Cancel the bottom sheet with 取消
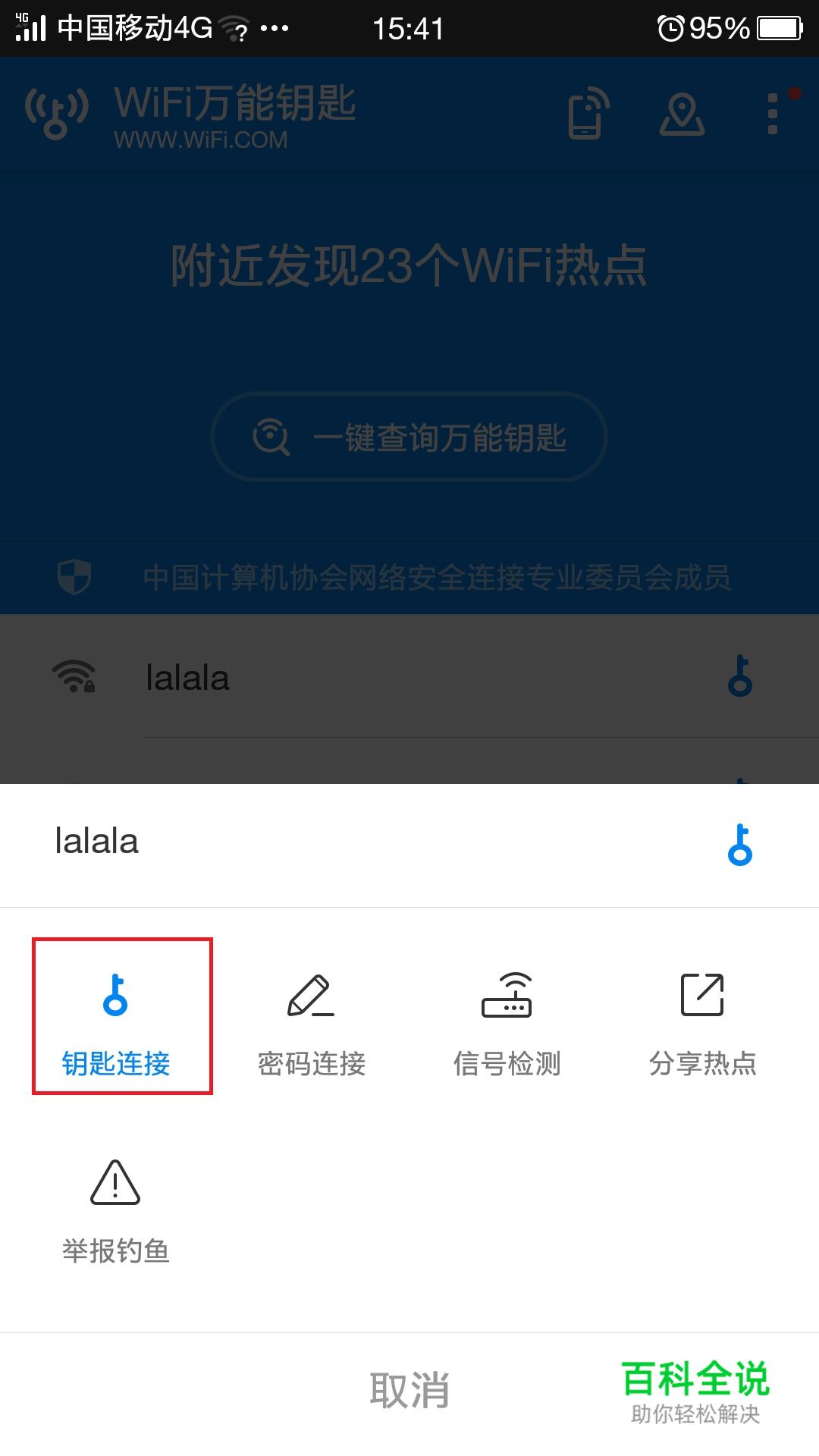Image resolution: width=819 pixels, height=1456 pixels. coord(409,1389)
